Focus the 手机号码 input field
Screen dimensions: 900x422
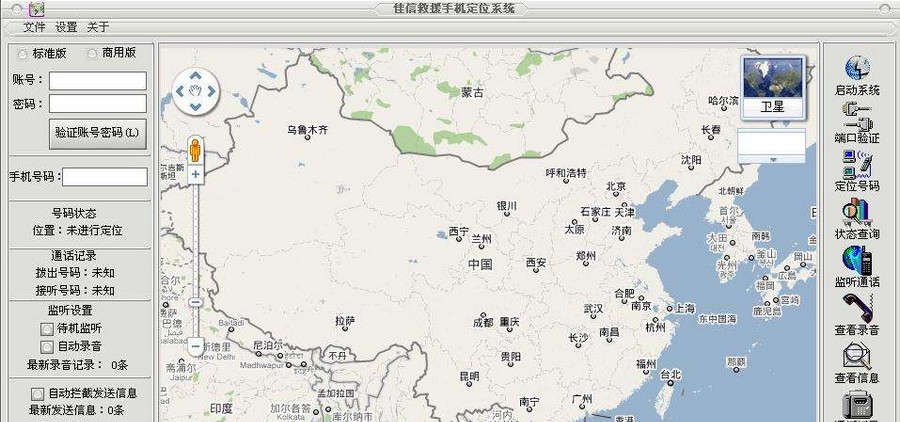pyautogui.click(x=105, y=176)
